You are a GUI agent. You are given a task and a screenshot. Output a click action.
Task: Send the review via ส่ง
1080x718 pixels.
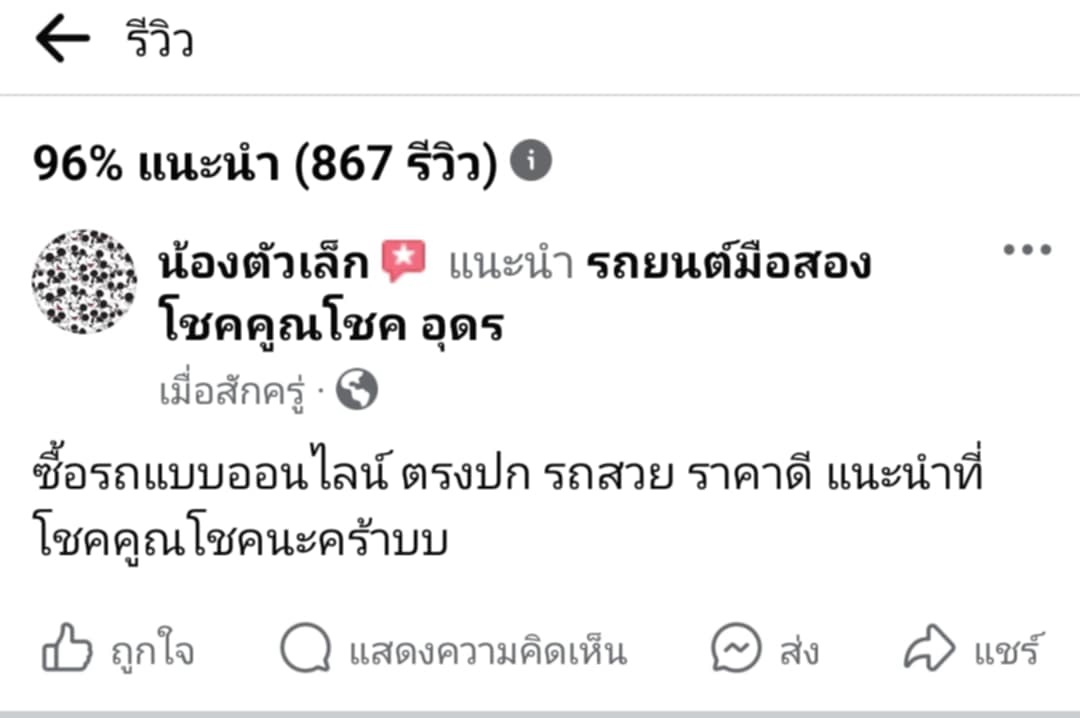765,652
